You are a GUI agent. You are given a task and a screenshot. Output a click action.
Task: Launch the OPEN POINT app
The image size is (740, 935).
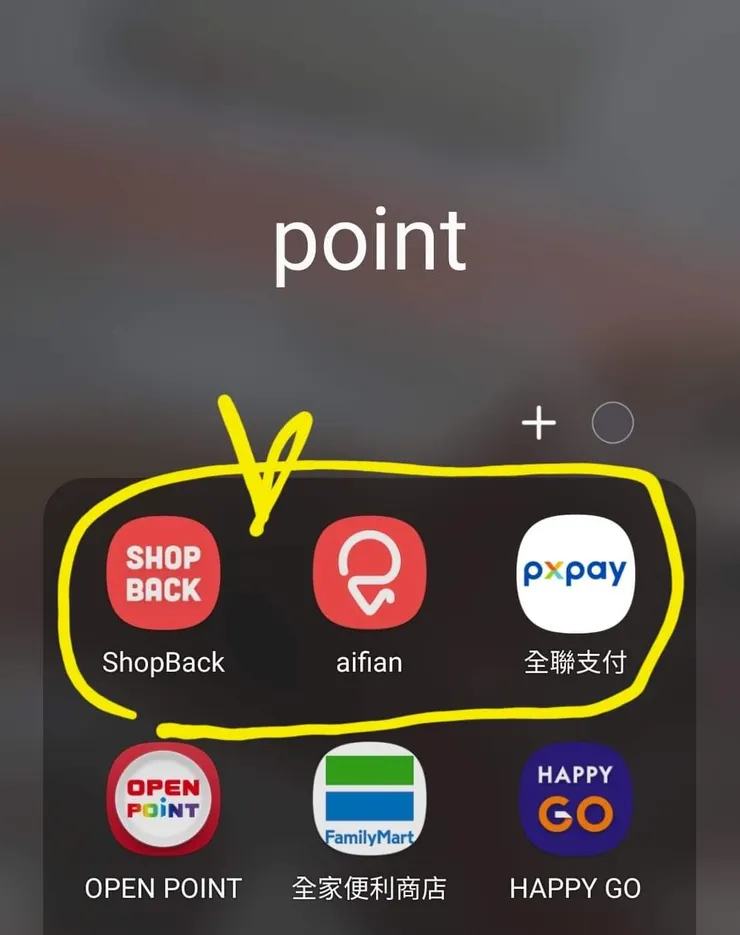163,799
